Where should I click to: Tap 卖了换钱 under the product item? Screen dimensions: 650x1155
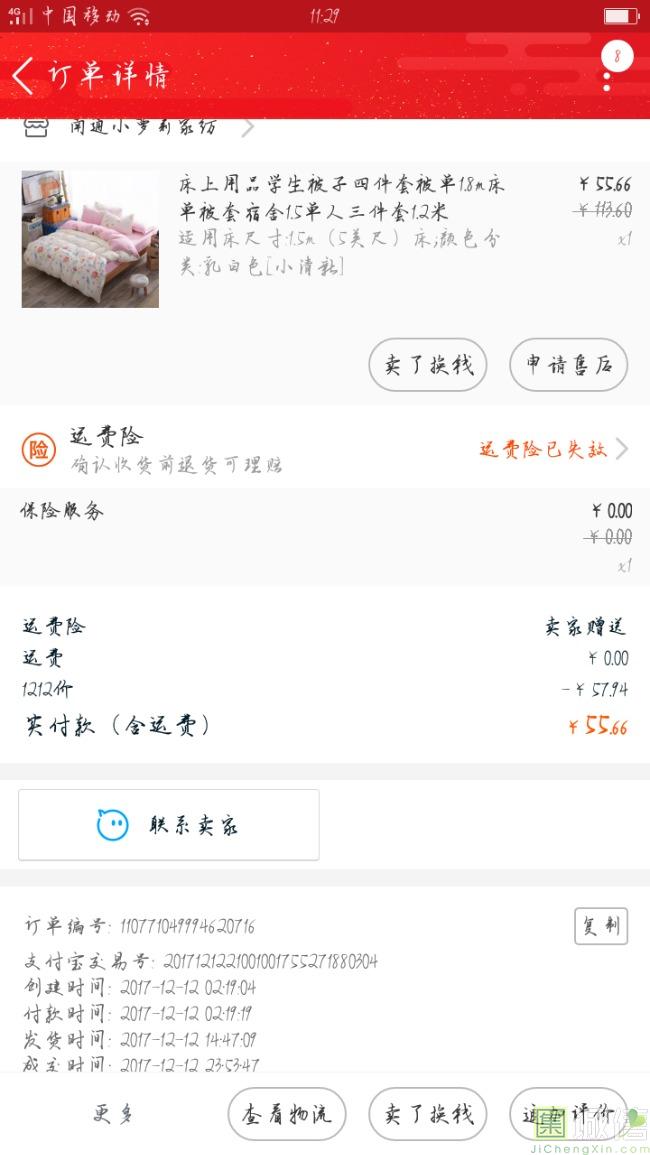coord(427,365)
